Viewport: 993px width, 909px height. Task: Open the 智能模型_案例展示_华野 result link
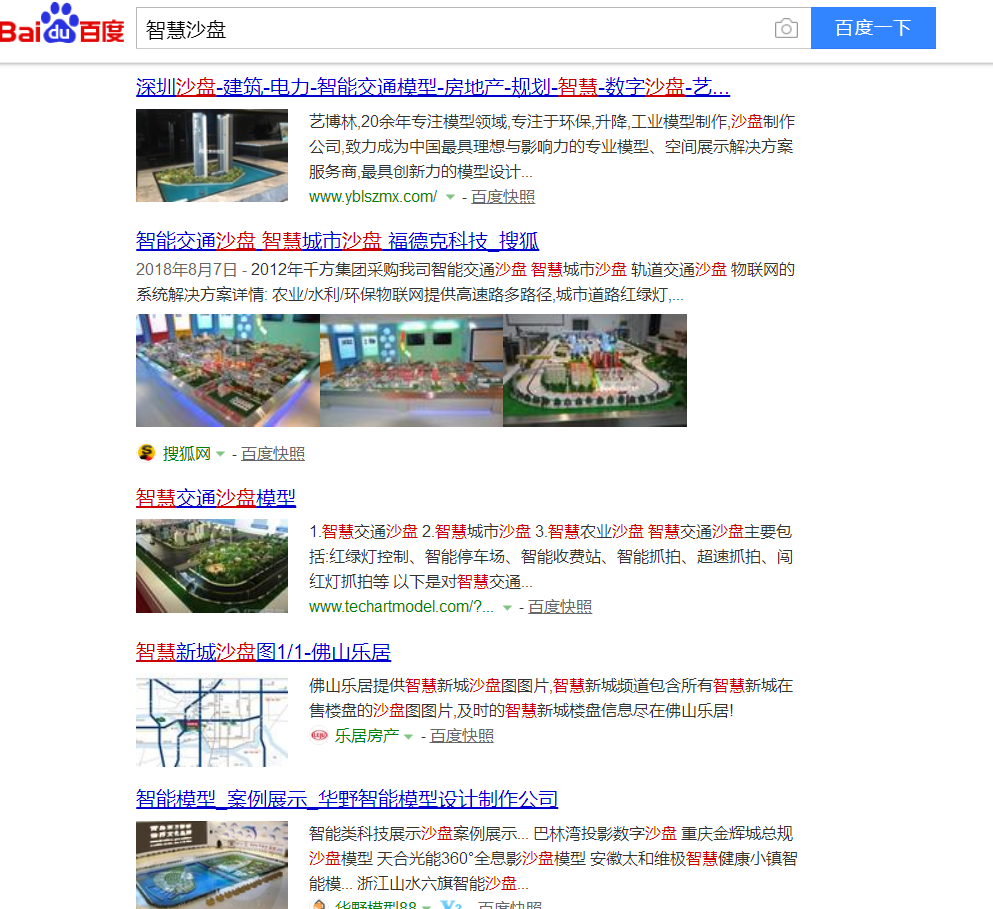[x=346, y=799]
